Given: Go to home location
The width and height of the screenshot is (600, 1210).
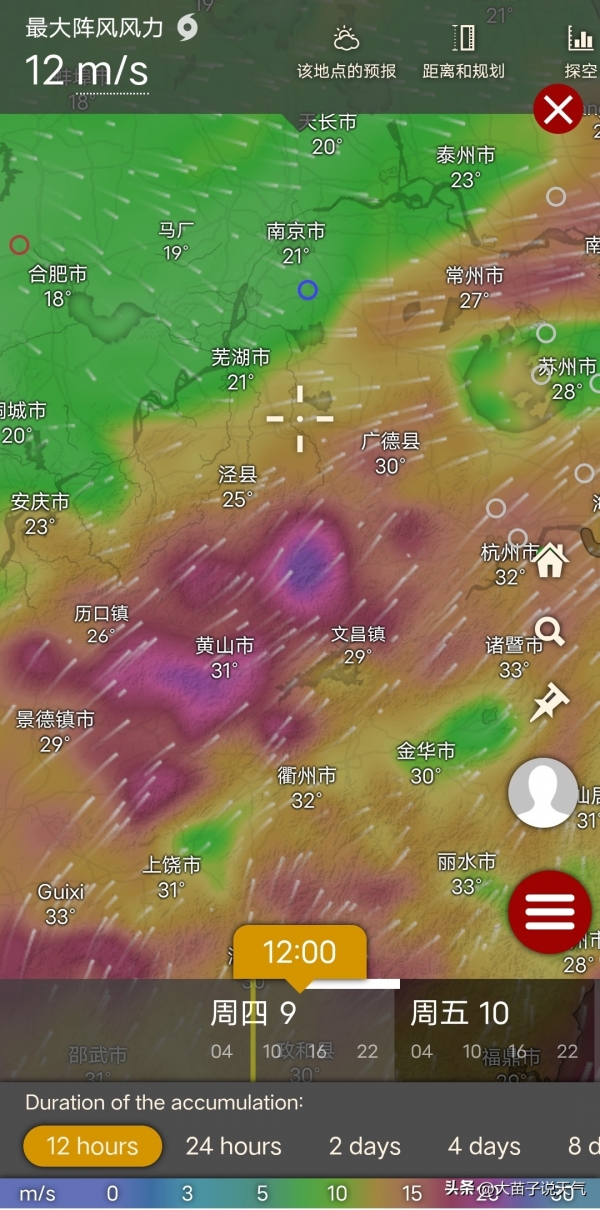Looking at the screenshot, I should pyautogui.click(x=551, y=562).
